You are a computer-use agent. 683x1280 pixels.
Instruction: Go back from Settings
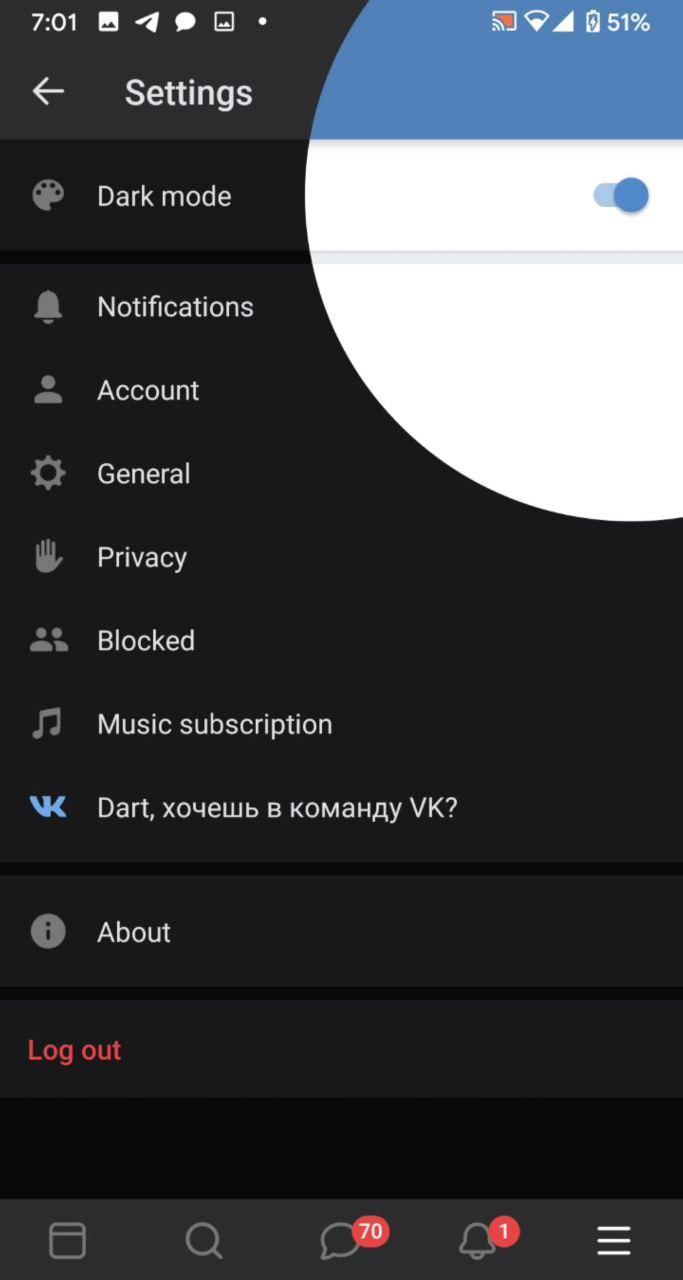(48, 92)
